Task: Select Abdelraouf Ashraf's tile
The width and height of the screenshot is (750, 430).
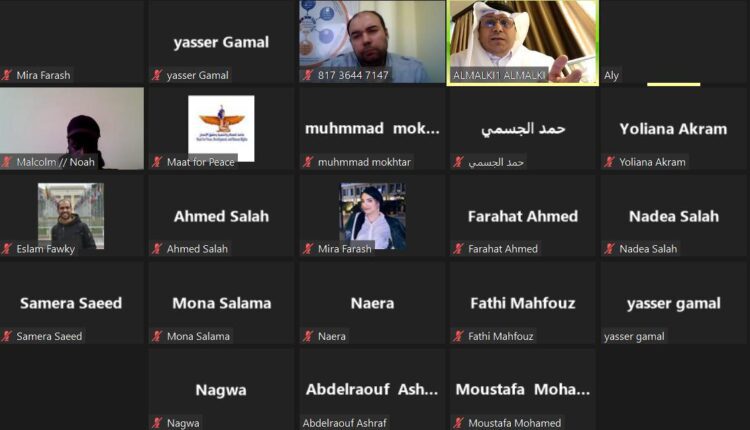Action: click(x=372, y=389)
